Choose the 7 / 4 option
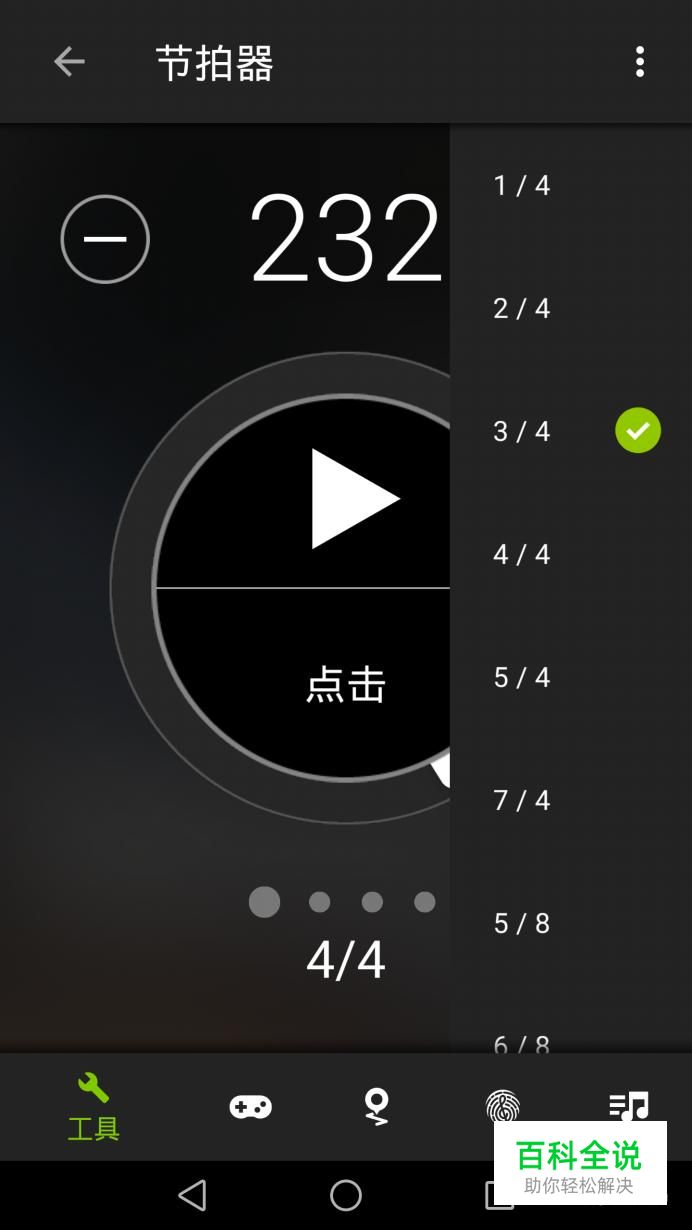 (571, 800)
